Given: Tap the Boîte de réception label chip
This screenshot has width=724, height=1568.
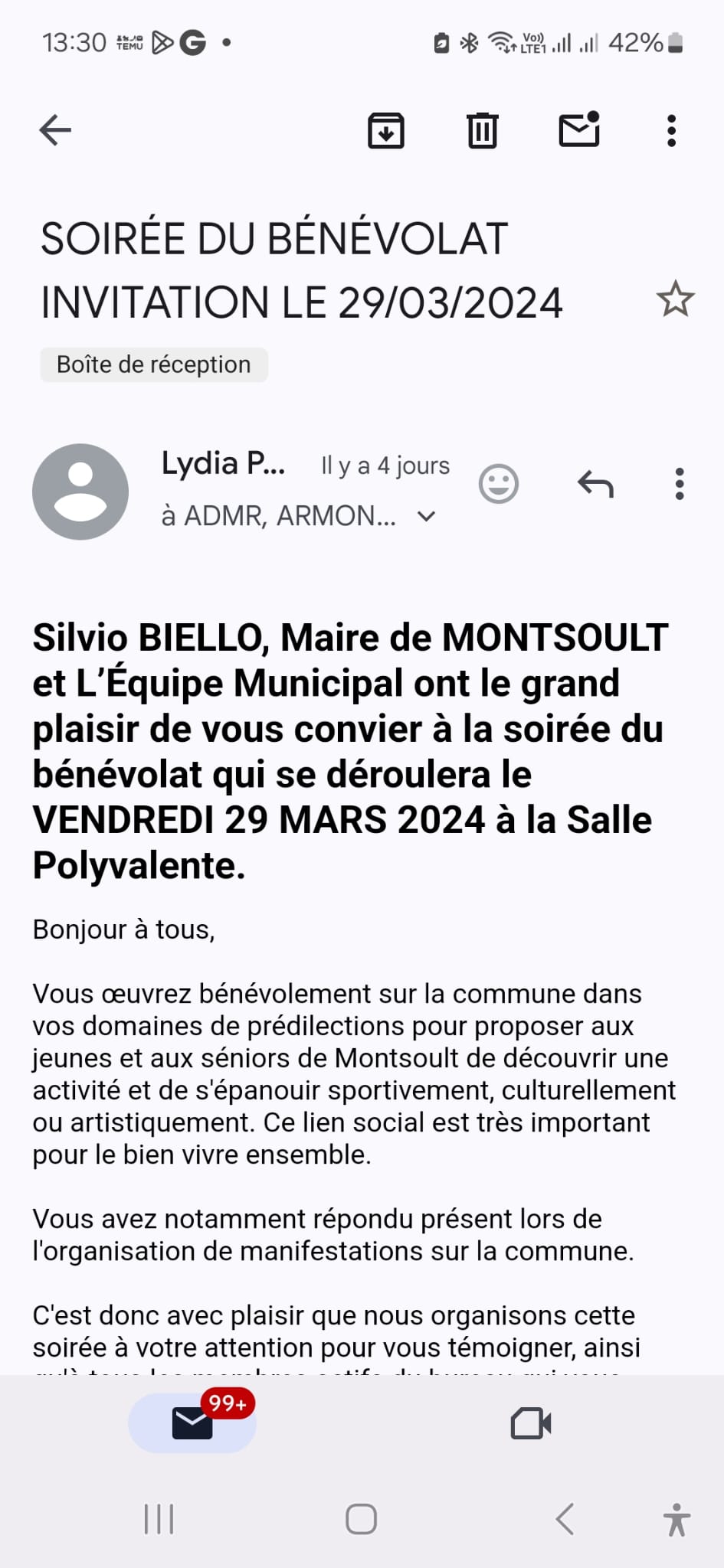Looking at the screenshot, I should coord(154,364).
